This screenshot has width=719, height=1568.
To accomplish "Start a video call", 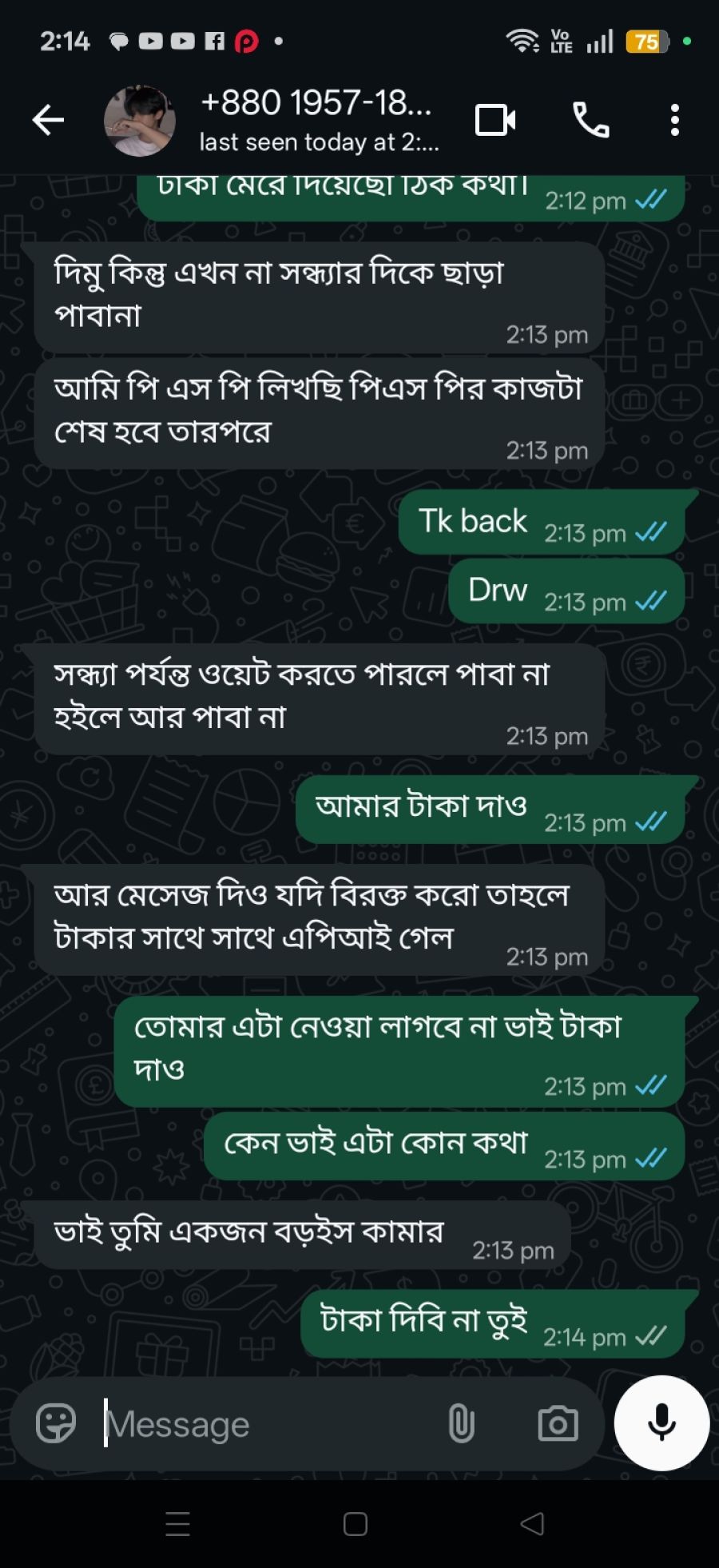I will tap(495, 121).
